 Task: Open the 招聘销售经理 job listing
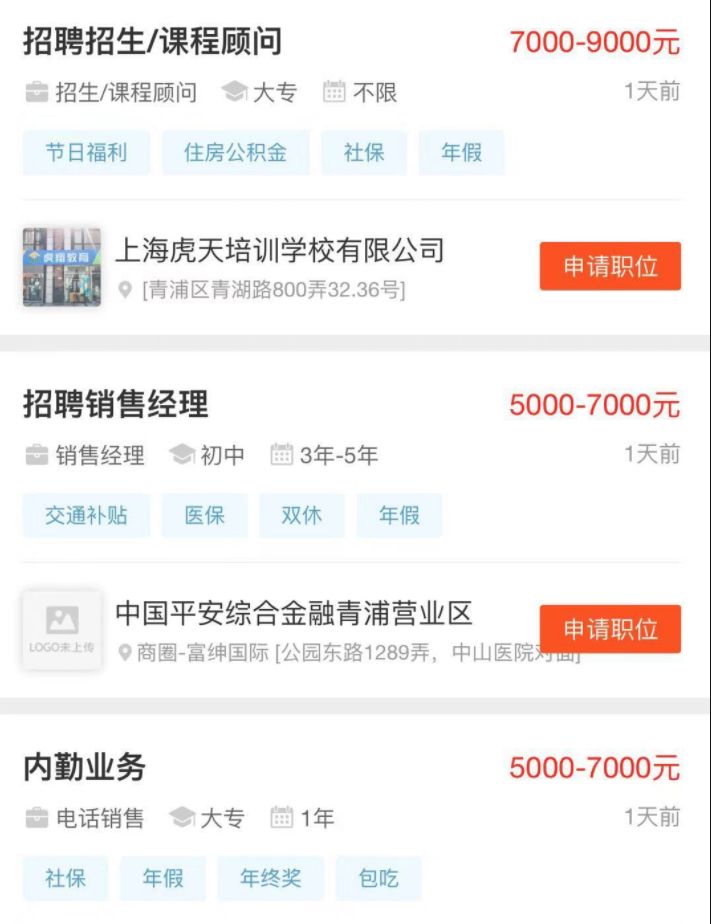[x=116, y=405]
